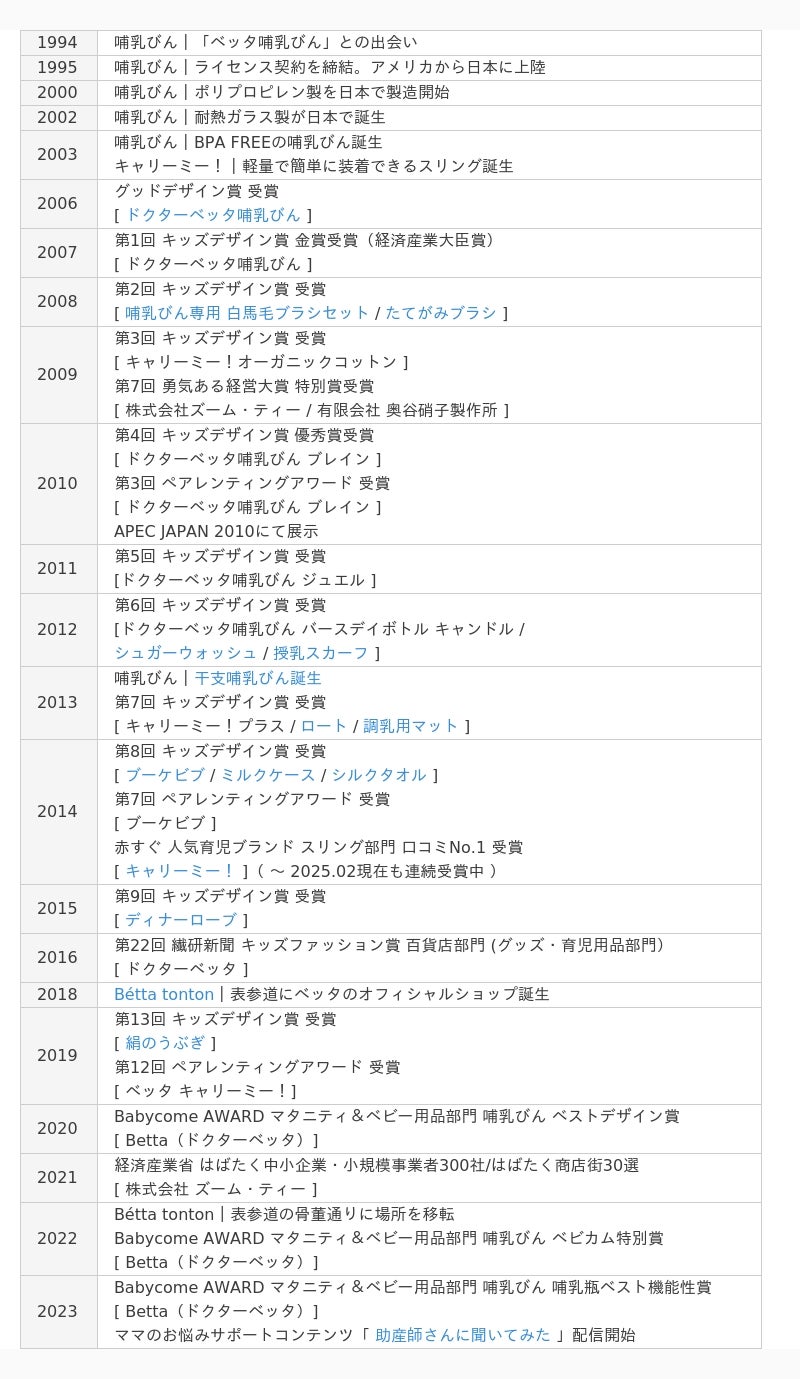Viewport: 800px width, 1379px height.
Task: Tap the 授乳スカーフ link
Action: (x=321, y=653)
